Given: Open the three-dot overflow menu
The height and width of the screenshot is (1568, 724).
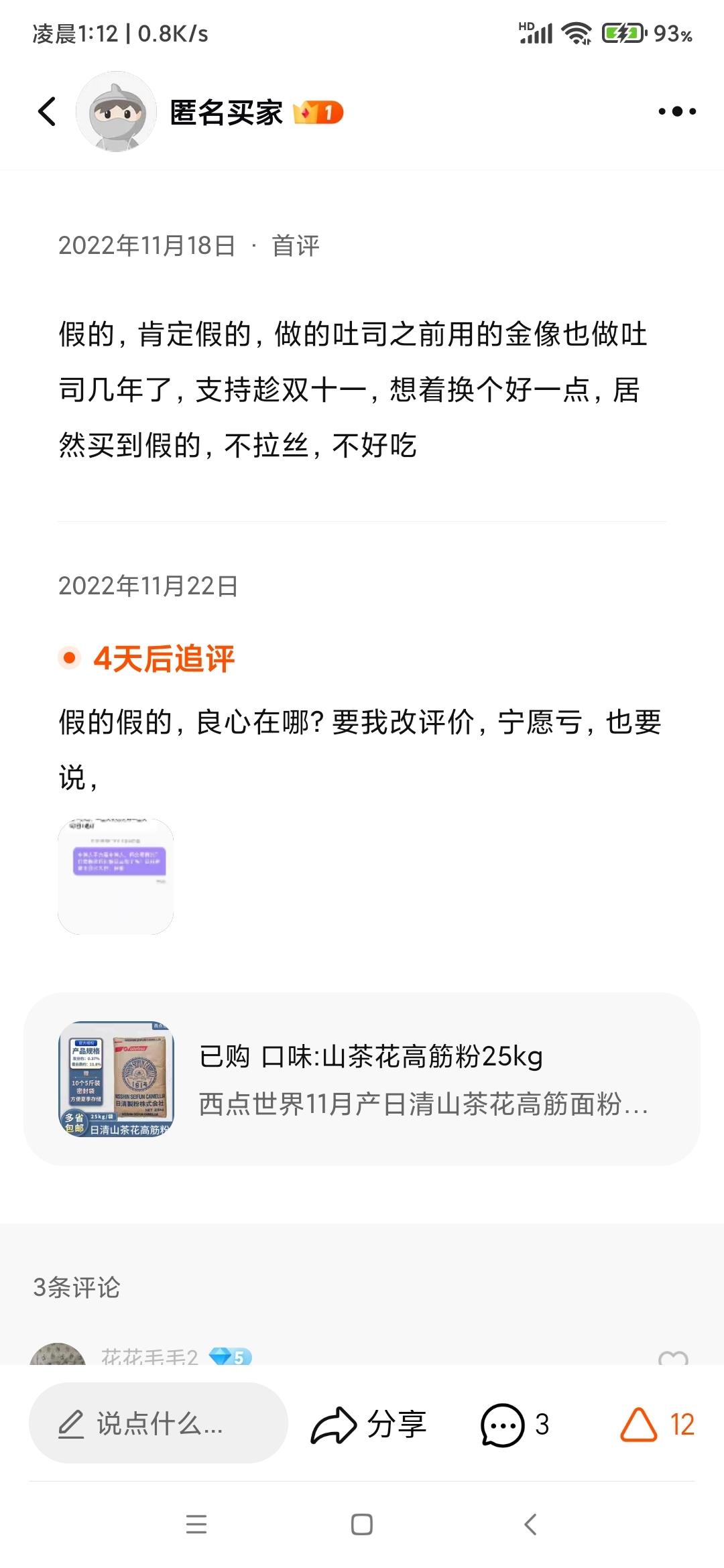Looking at the screenshot, I should point(676,111).
